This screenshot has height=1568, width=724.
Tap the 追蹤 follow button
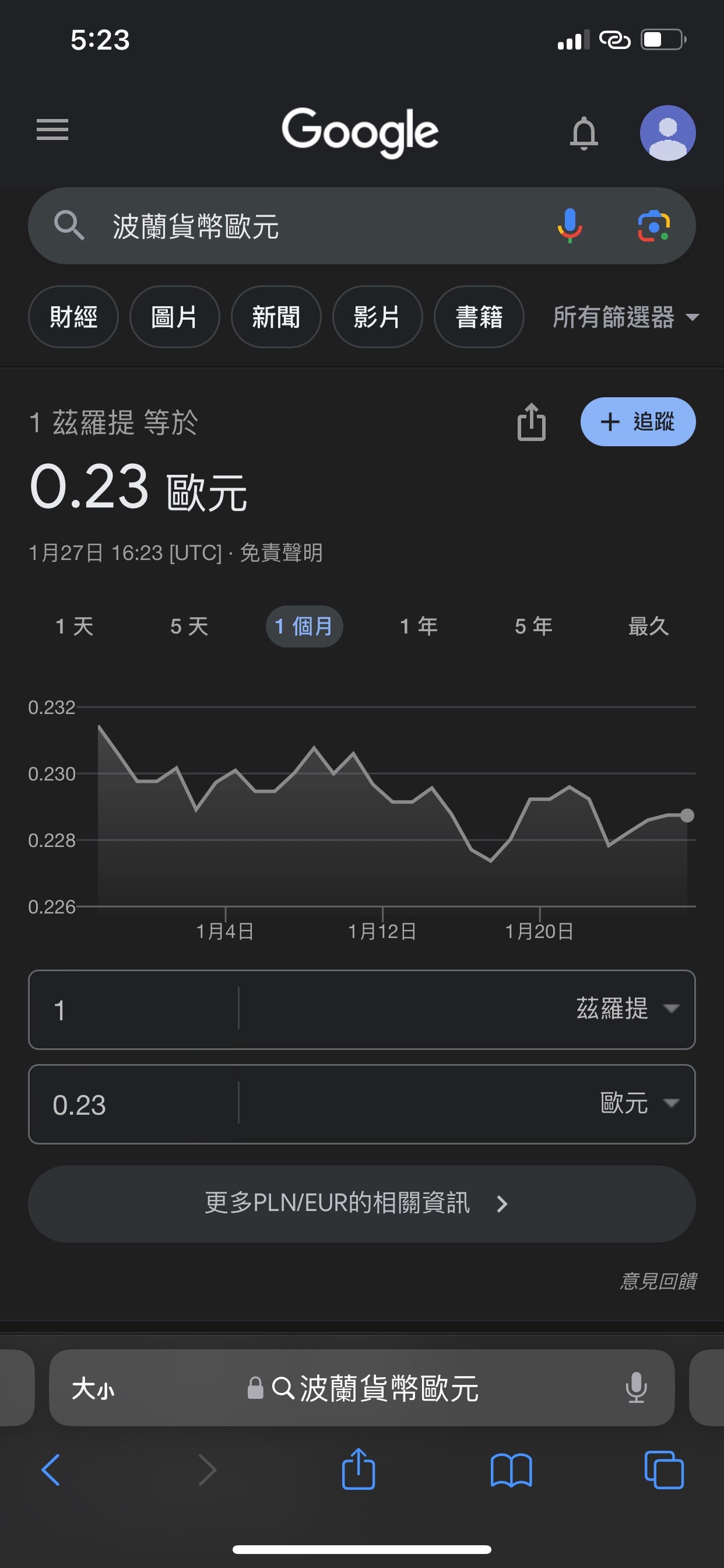tap(637, 422)
